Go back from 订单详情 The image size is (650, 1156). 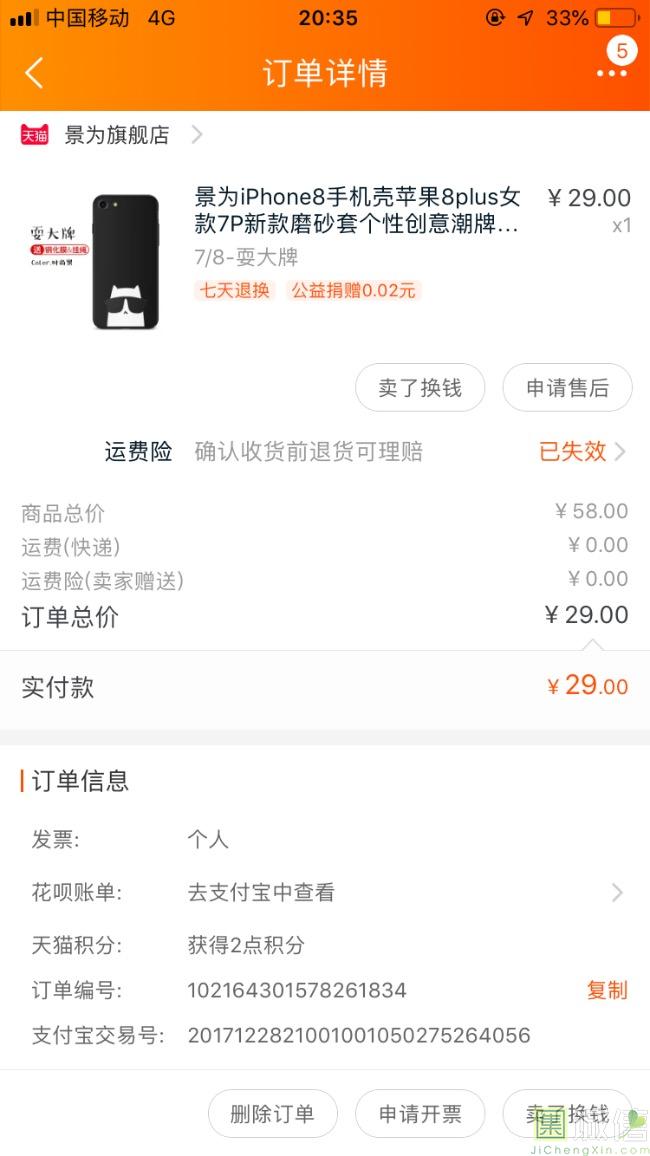[x=34, y=73]
